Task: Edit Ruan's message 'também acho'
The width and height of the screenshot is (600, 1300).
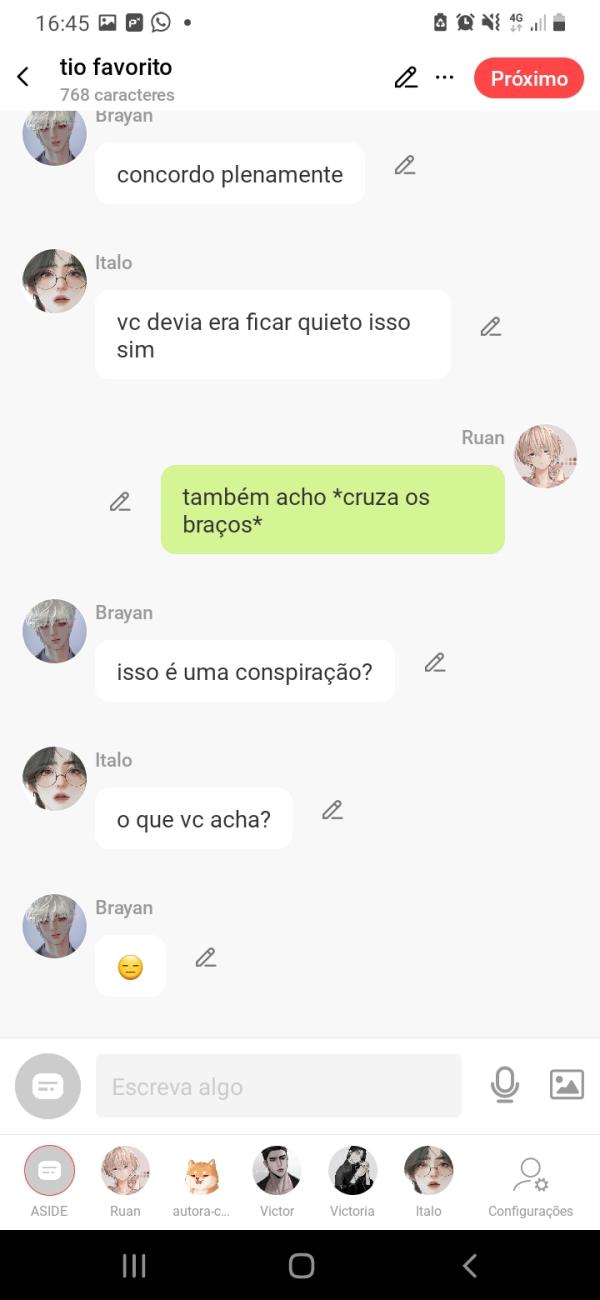Action: coord(120,502)
